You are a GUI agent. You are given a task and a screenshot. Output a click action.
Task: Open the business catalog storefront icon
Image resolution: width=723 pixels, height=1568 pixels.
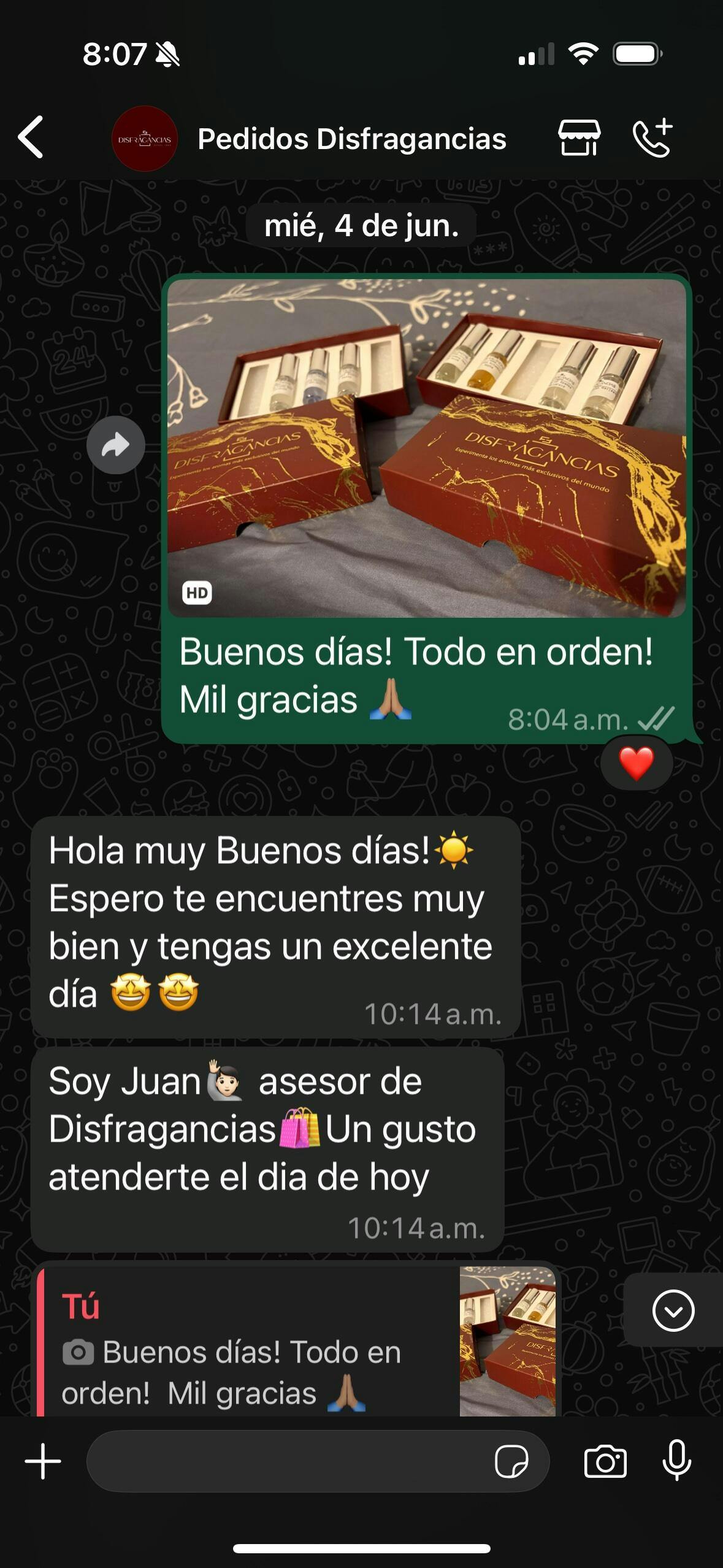pos(579,137)
